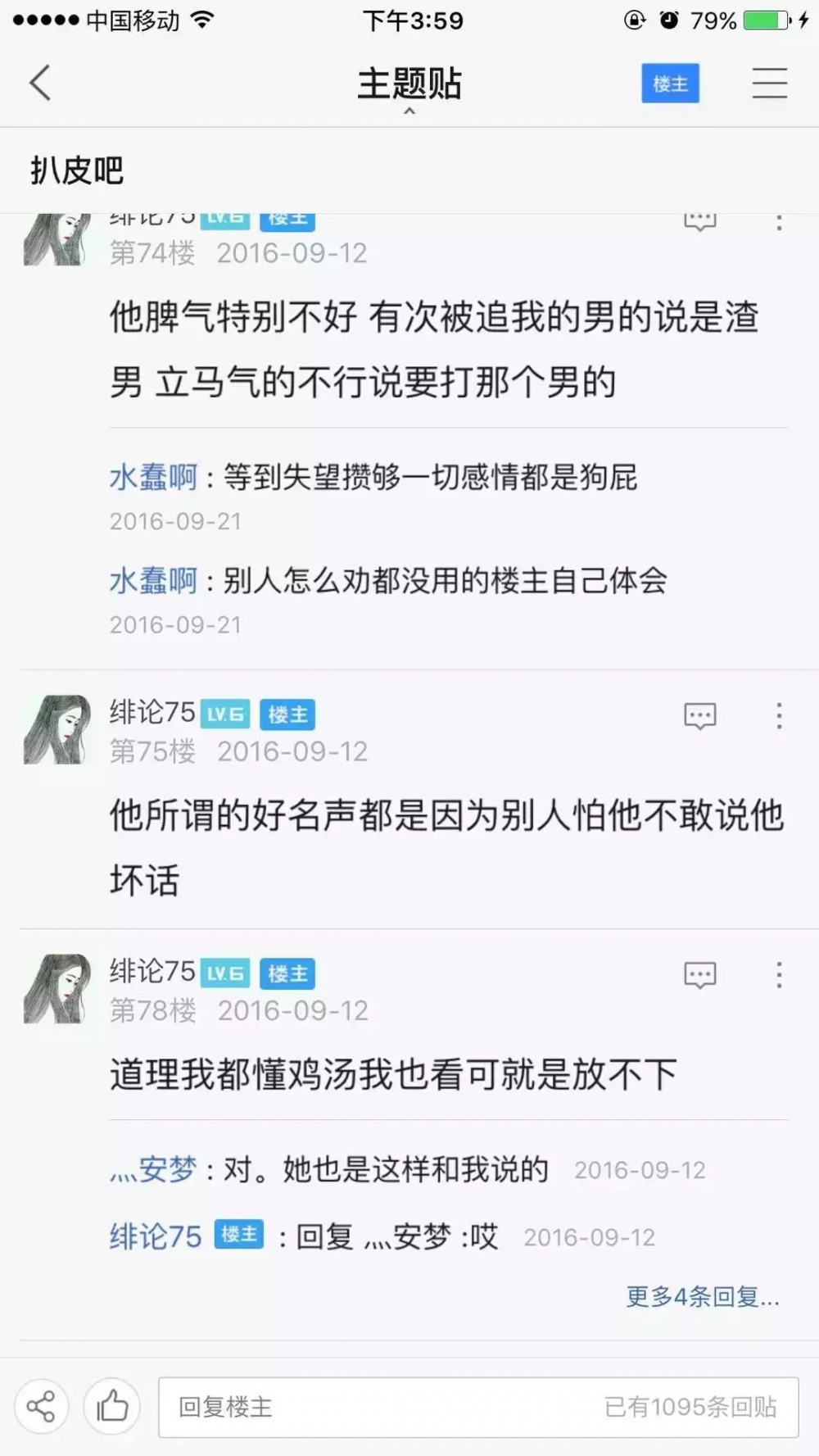Expand 更多4条回复 replies
The width and height of the screenshot is (819, 1456).
tap(703, 1296)
